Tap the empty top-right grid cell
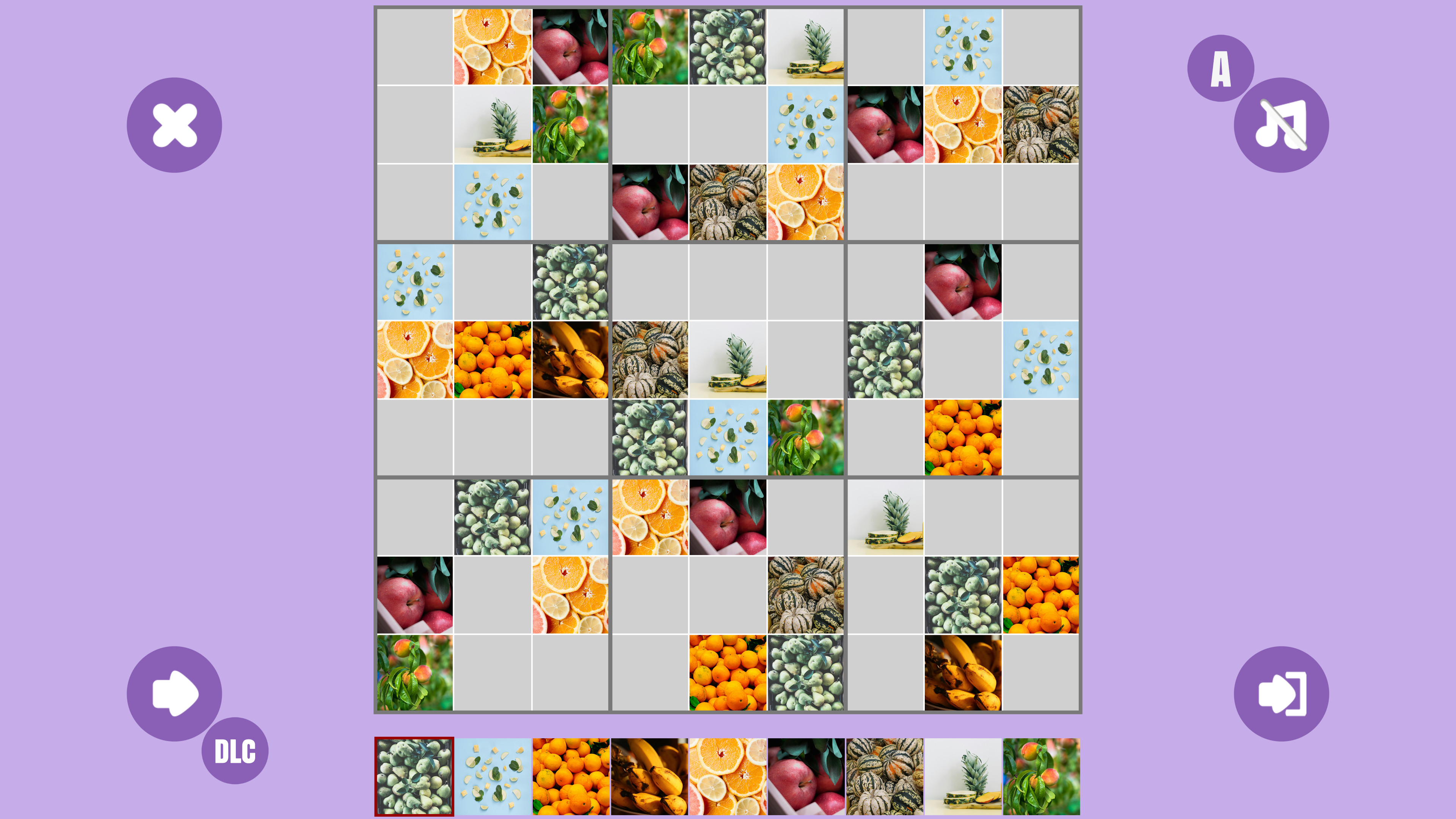The width and height of the screenshot is (1456, 819). pyautogui.click(x=1040, y=47)
